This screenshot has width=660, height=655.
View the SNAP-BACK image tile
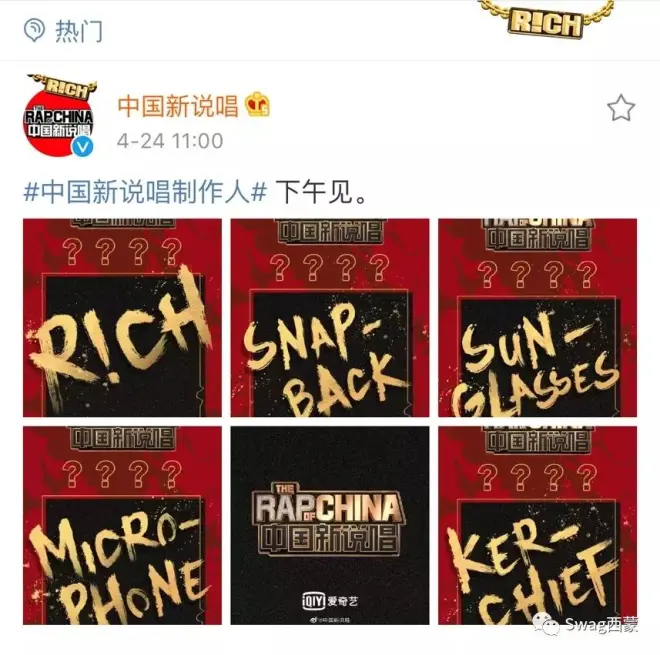tap(330, 317)
